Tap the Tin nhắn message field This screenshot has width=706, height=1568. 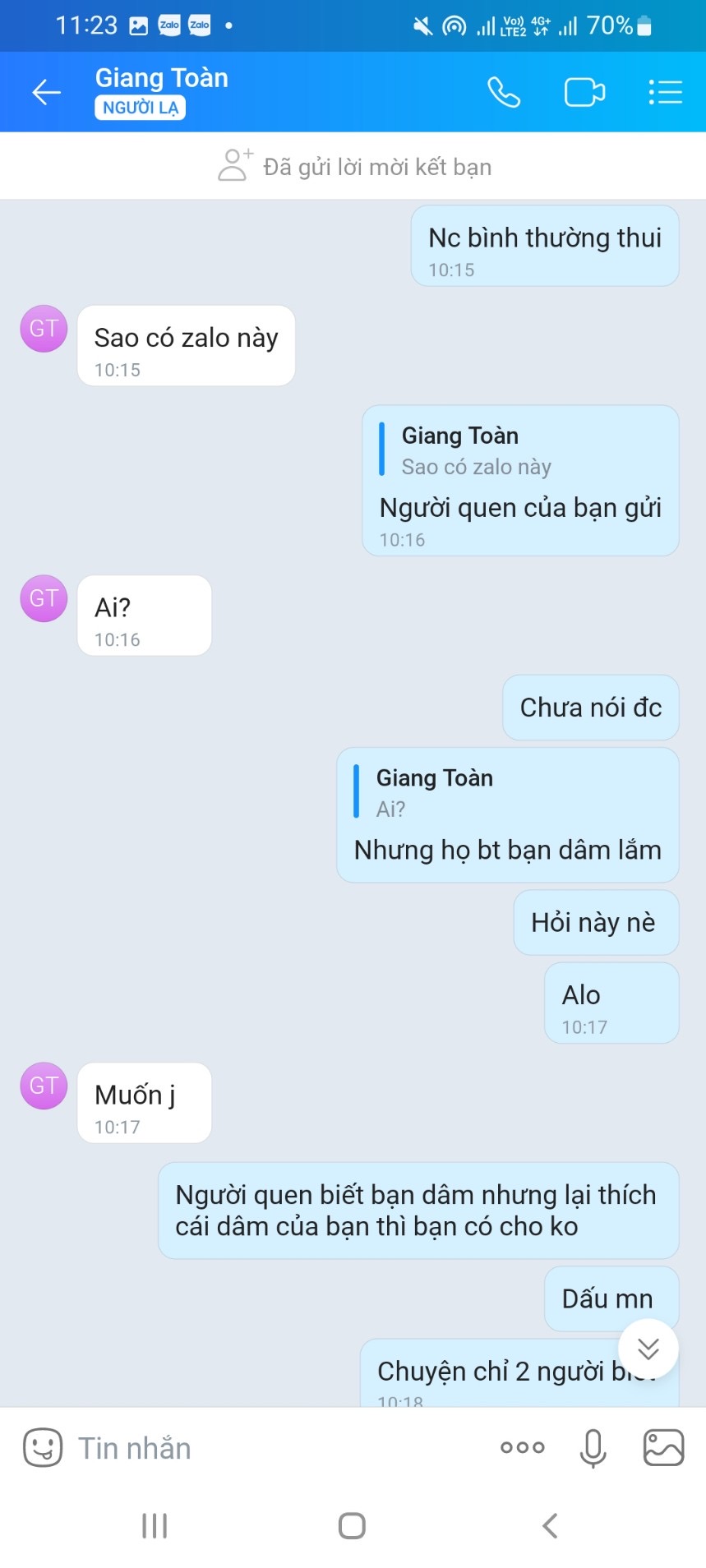pos(271,1448)
